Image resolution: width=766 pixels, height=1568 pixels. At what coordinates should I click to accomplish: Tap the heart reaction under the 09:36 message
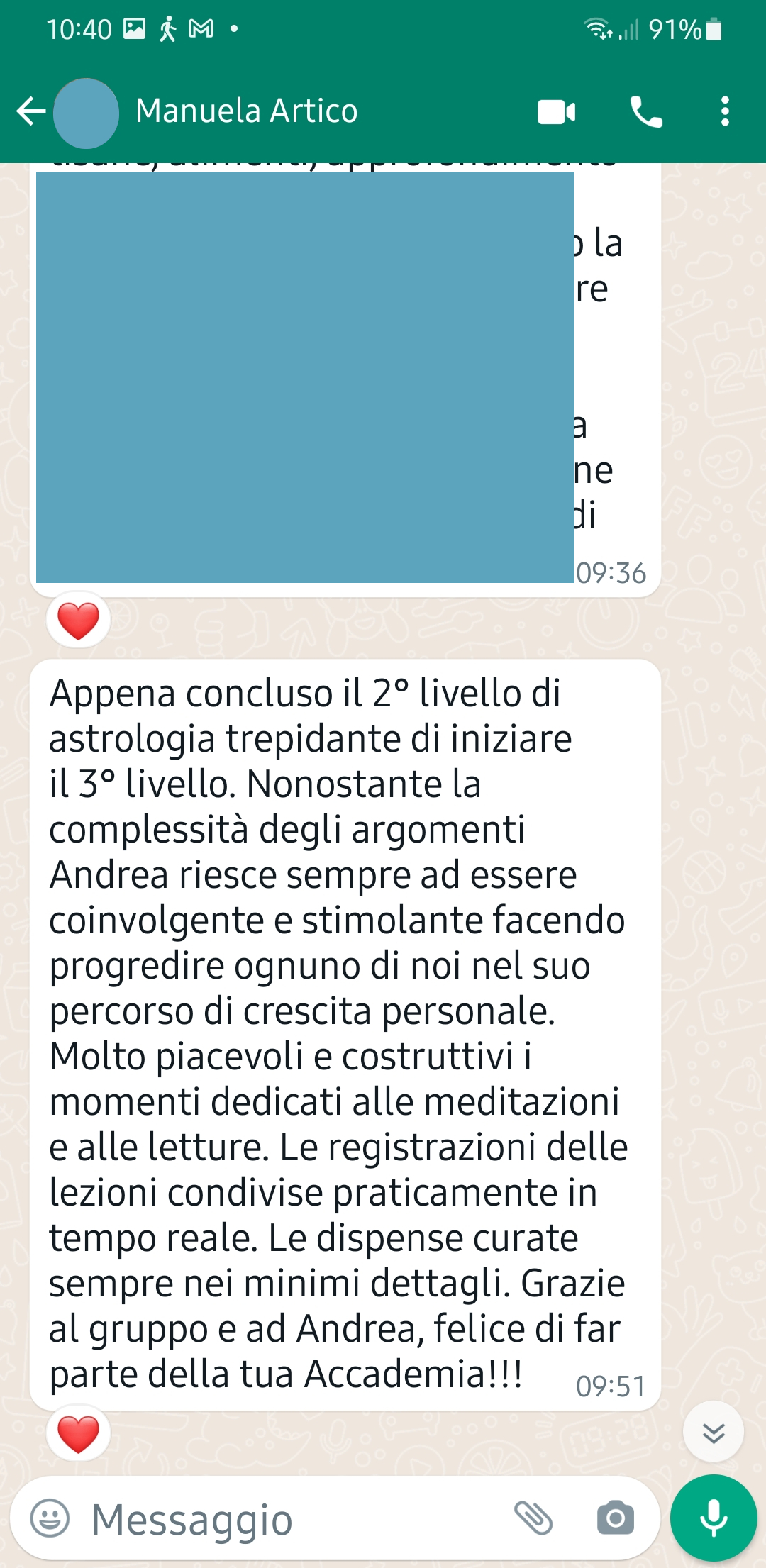click(78, 621)
